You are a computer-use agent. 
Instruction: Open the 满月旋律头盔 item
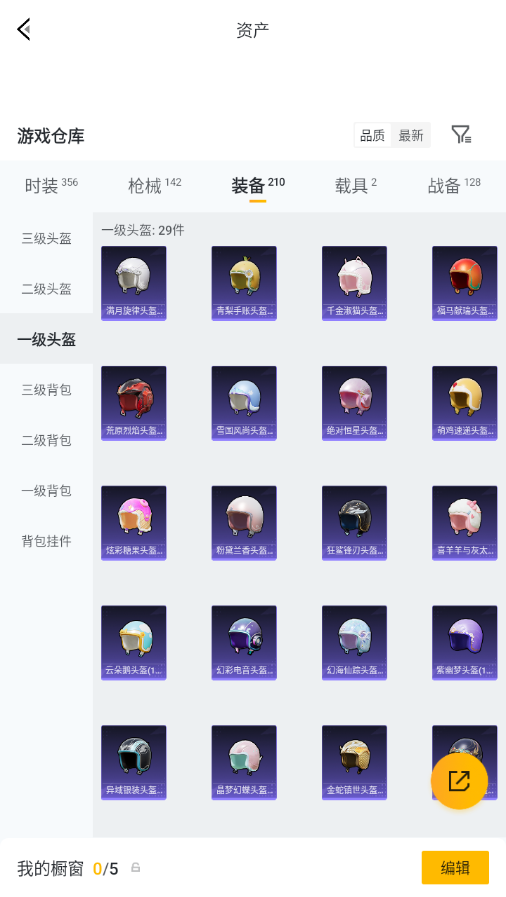[134, 283]
